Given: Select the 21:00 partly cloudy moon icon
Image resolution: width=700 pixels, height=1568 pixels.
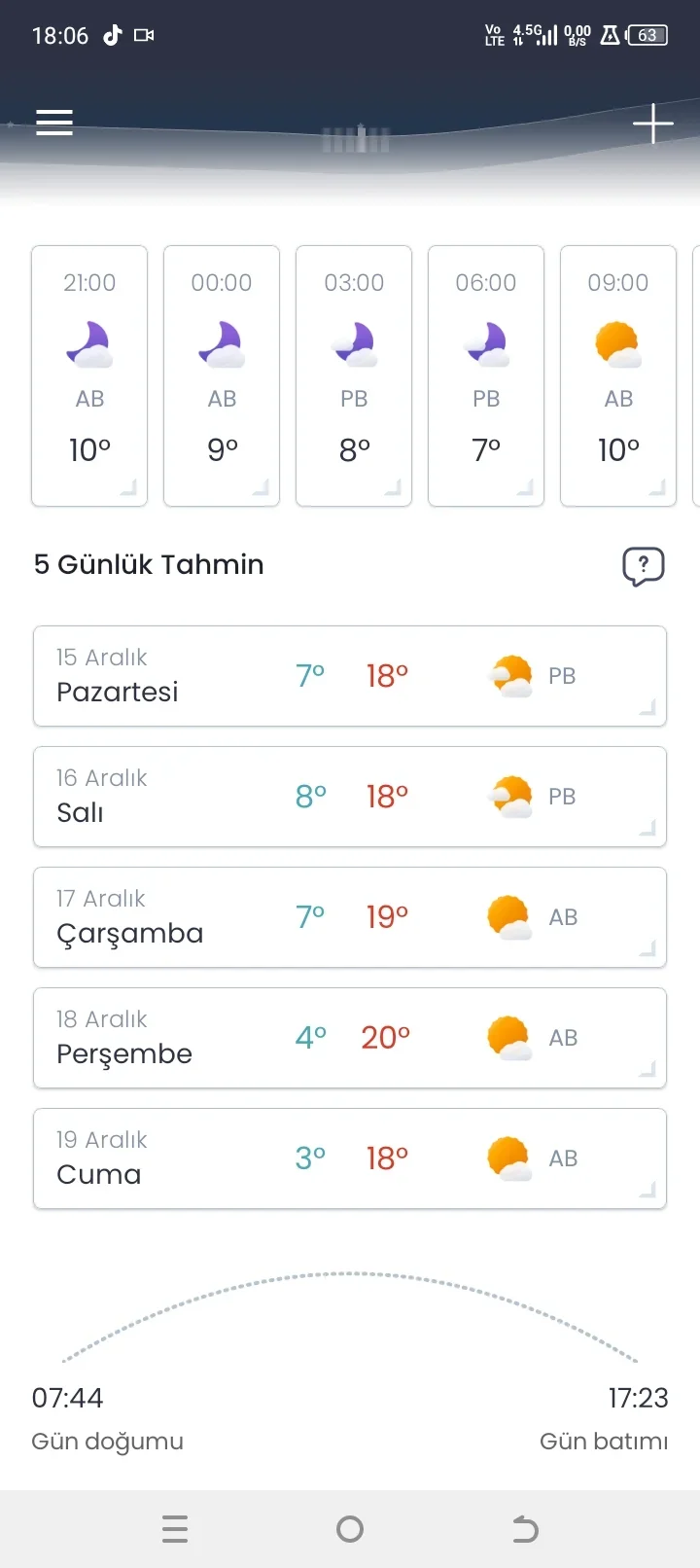Looking at the screenshot, I should tap(88, 345).
